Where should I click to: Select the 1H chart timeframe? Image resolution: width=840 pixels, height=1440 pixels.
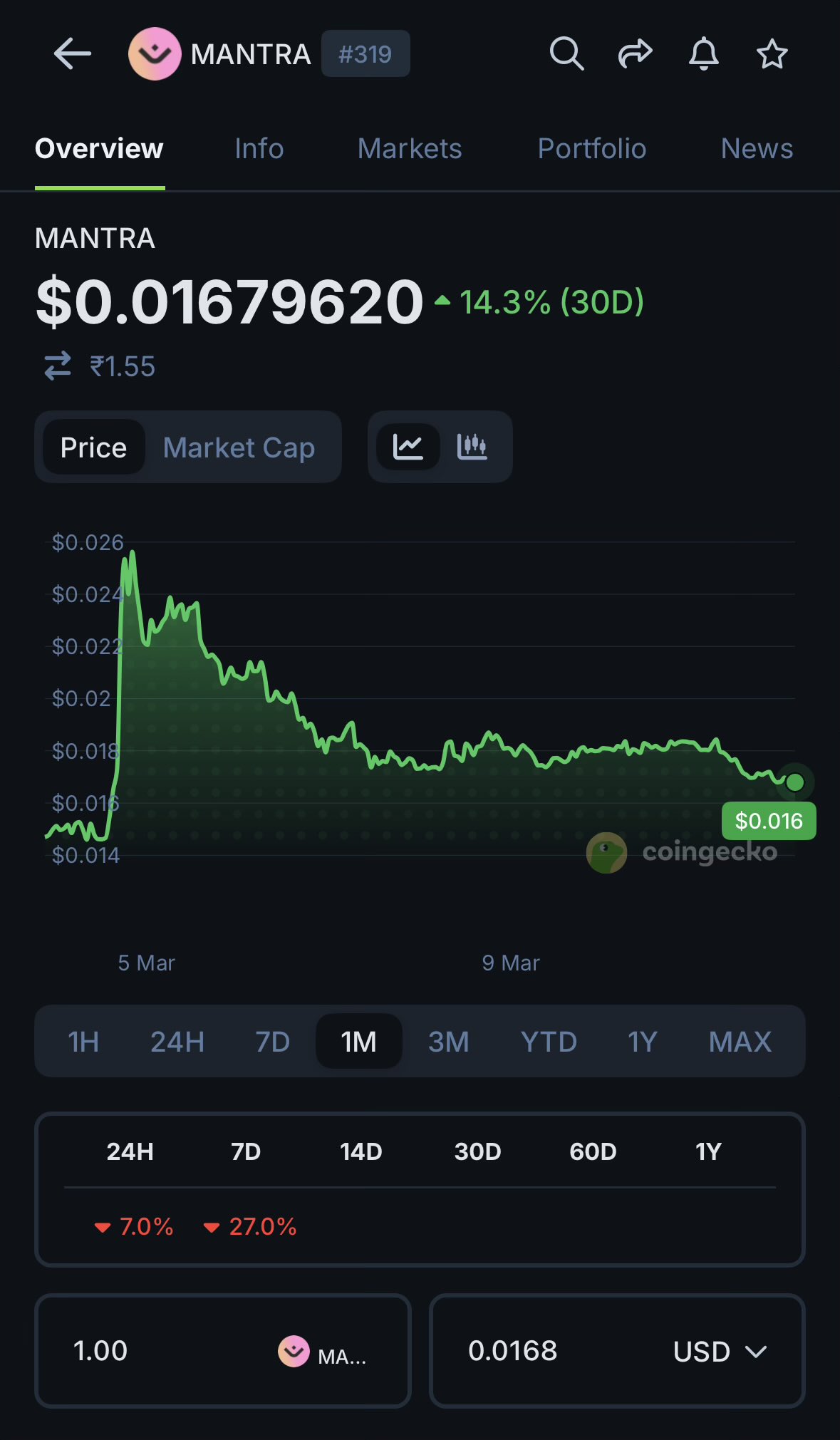click(x=83, y=1042)
